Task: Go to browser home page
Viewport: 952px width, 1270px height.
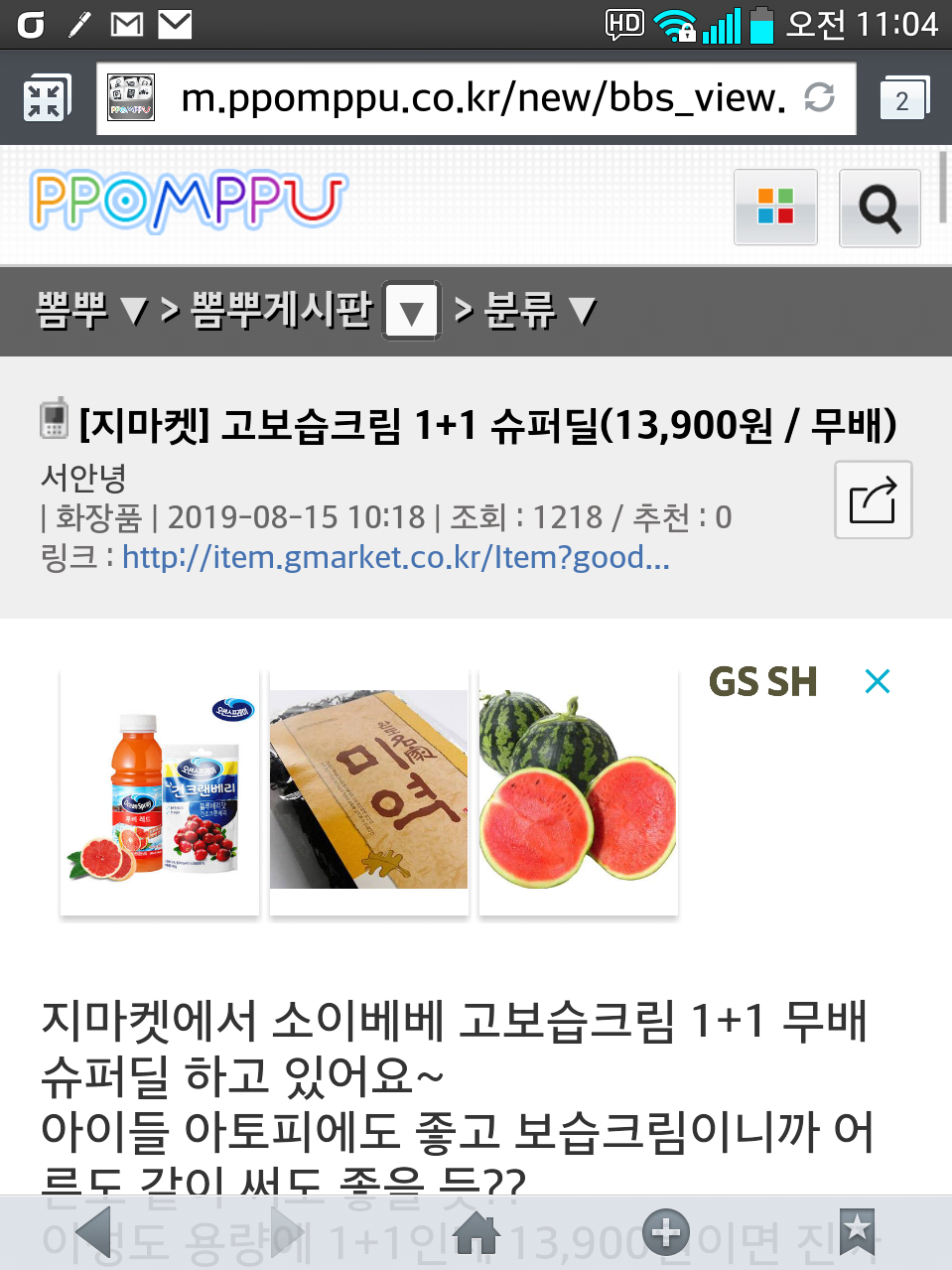Action: [x=476, y=1232]
